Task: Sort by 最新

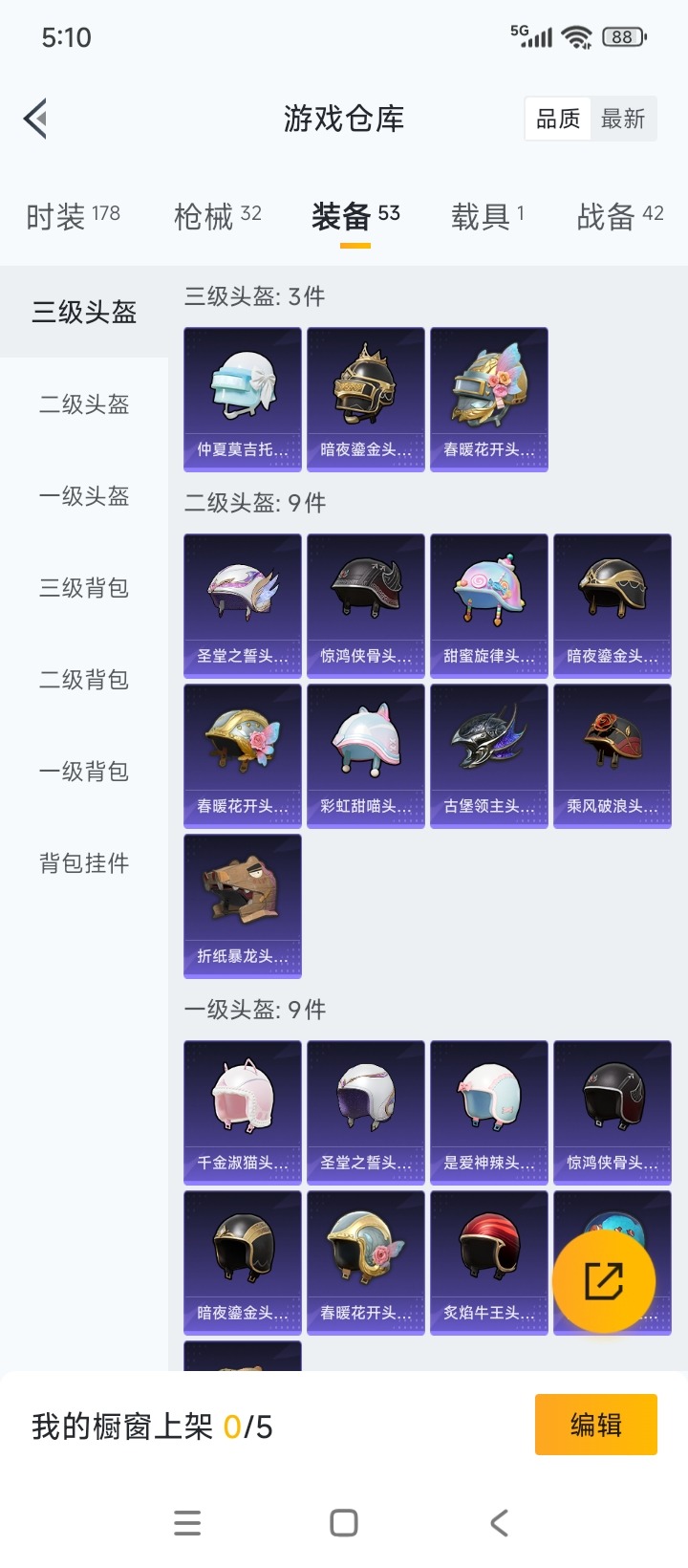Action: 623,120
